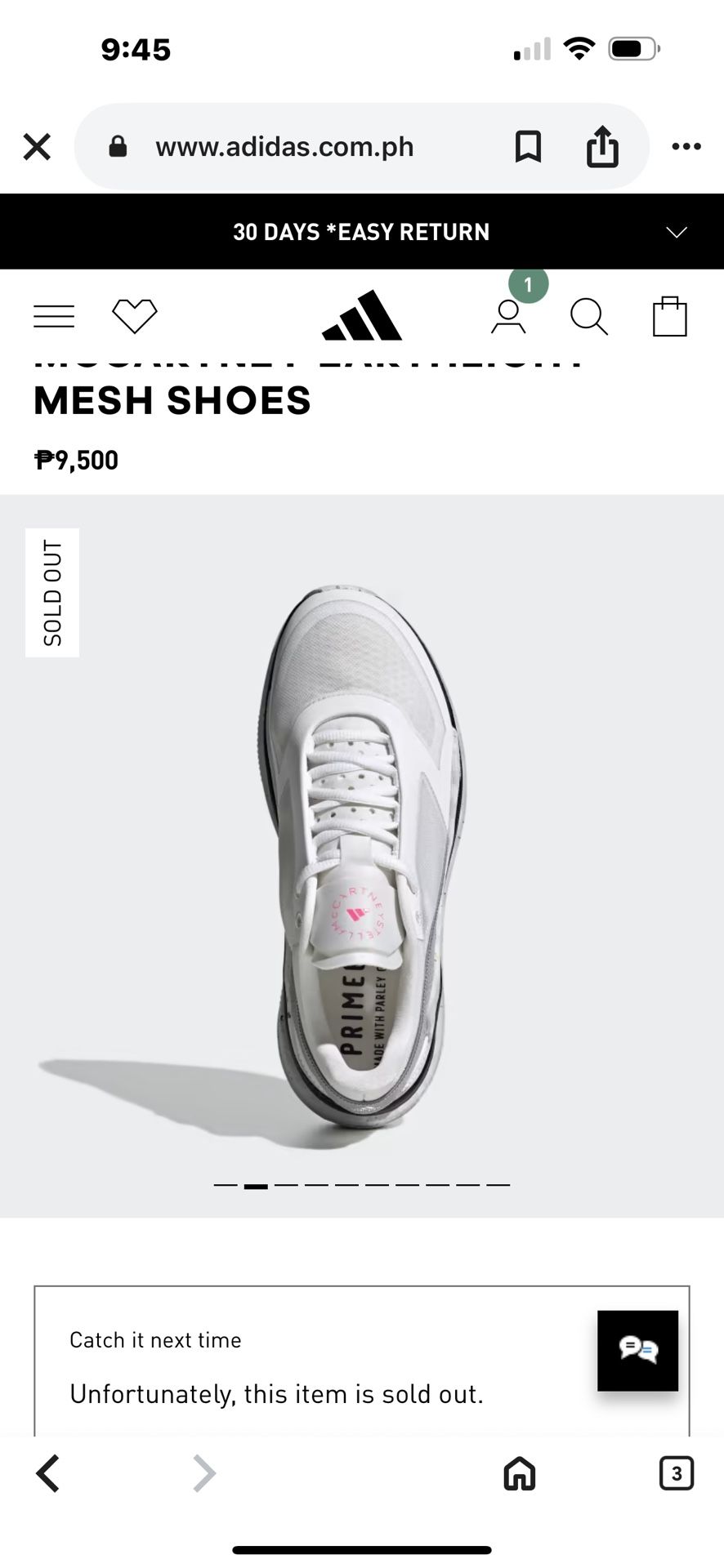
Task: Open the shopping bag
Action: 670,316
